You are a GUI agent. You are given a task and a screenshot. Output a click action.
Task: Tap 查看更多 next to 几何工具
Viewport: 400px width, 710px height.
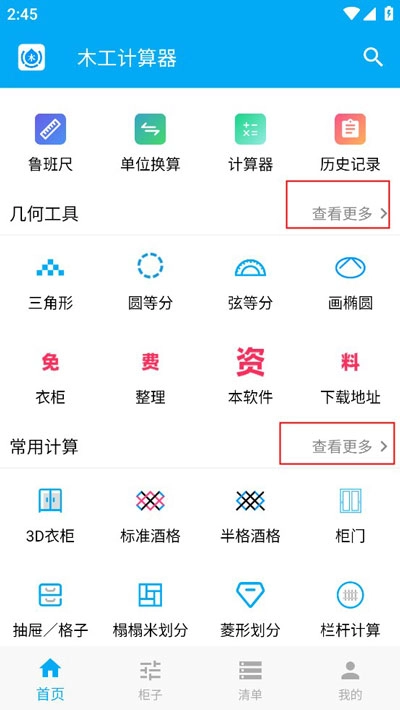[x=350, y=213]
